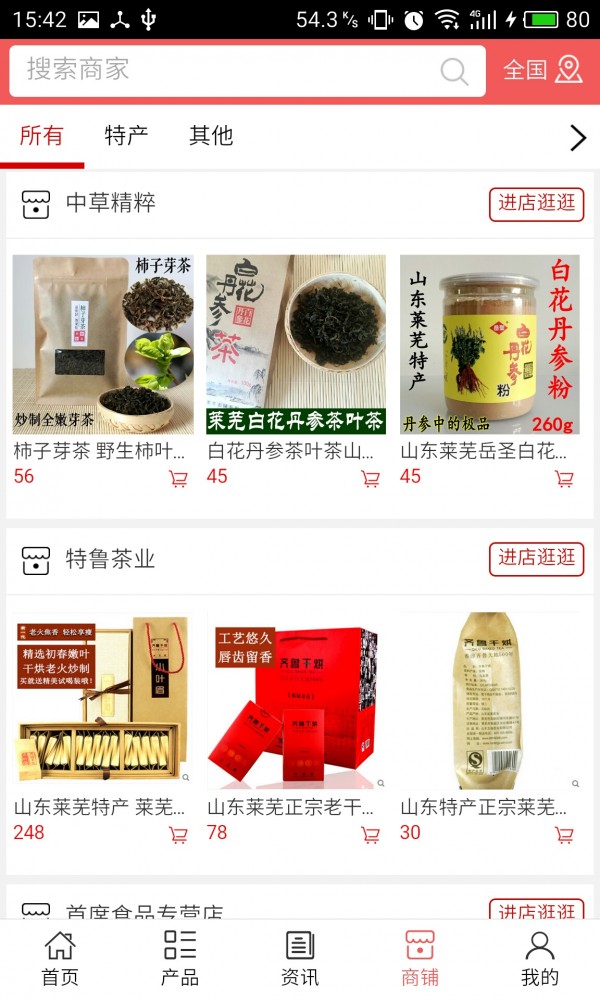
Task: Add 白花丹参茶叶茶 to the cart
Action: coord(370,478)
